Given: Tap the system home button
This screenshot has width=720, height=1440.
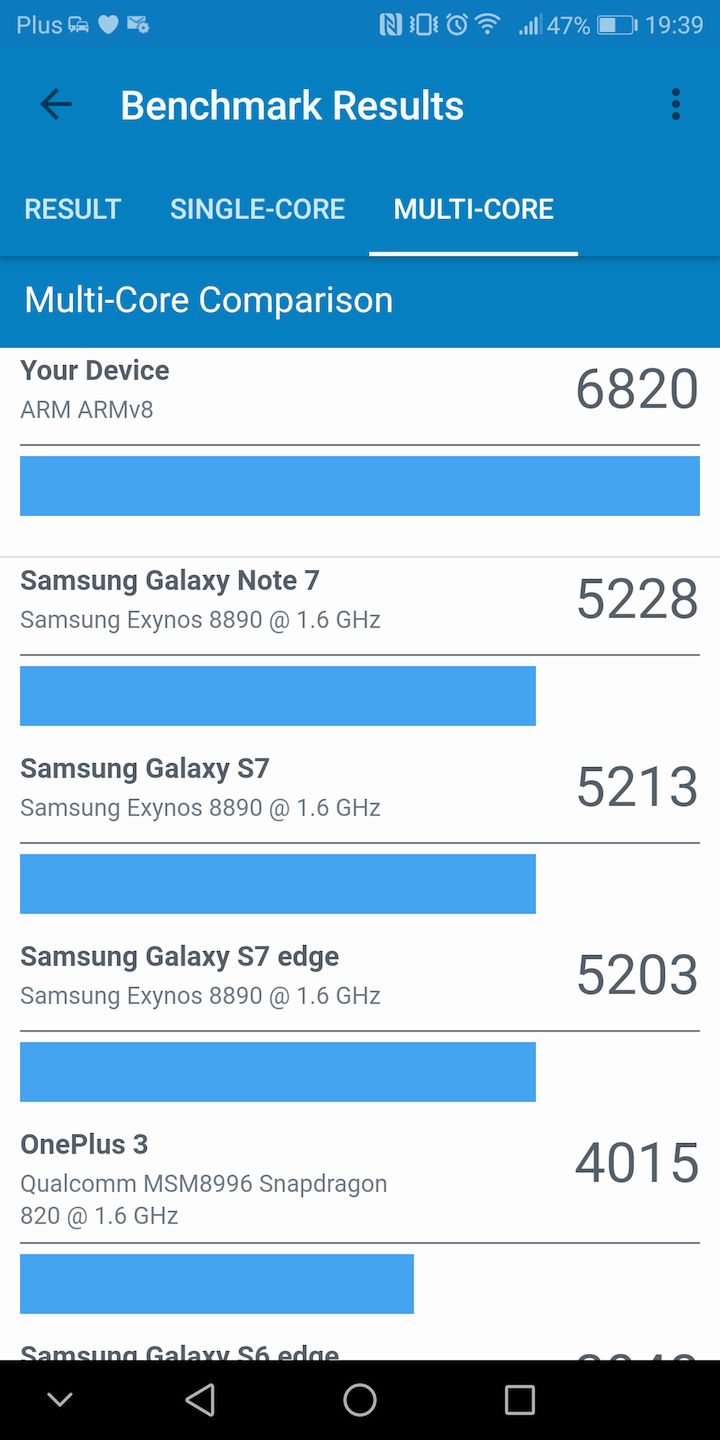Looking at the screenshot, I should click(x=360, y=1400).
